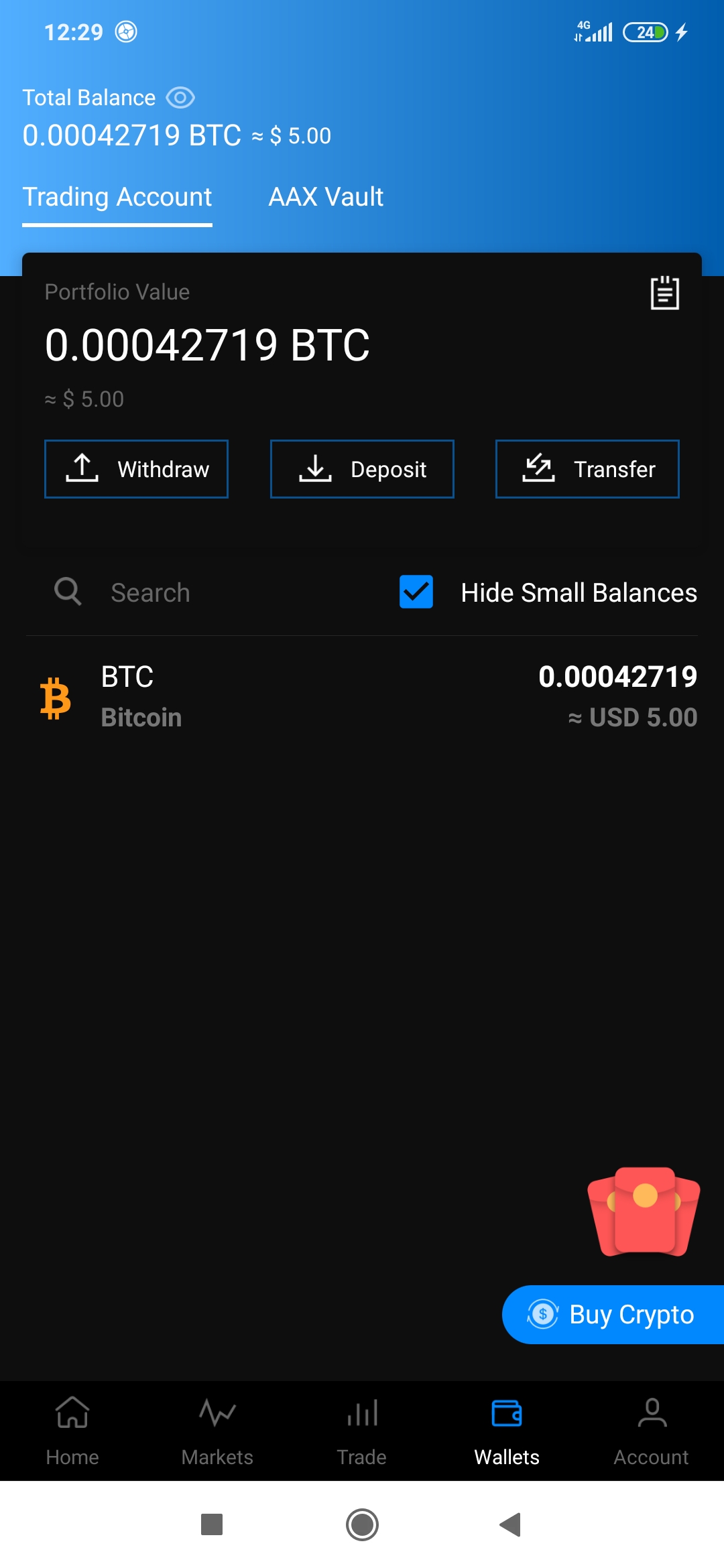This screenshot has height=1568, width=724.
Task: Open the transaction history clipboard icon
Action: (664, 293)
